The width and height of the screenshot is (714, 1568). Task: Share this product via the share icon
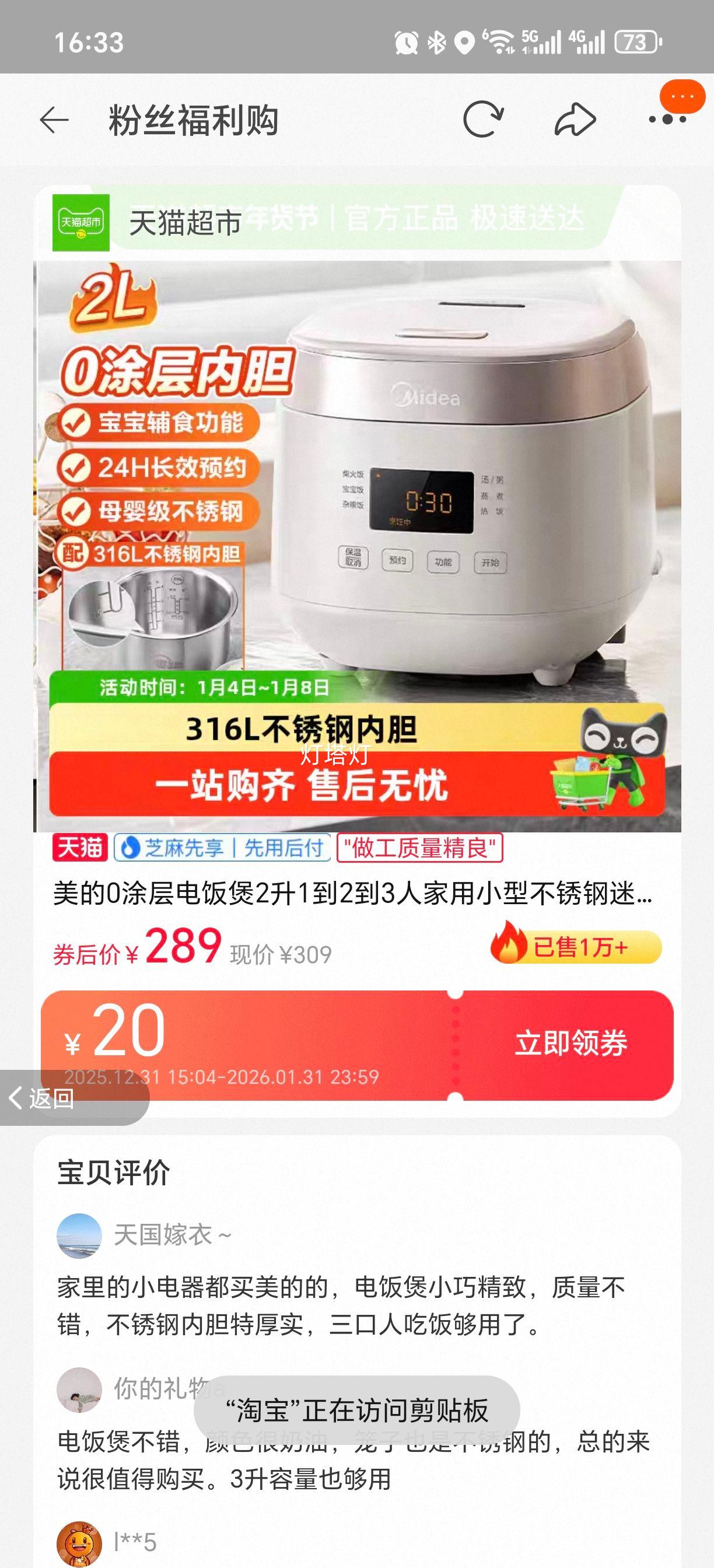point(575,120)
